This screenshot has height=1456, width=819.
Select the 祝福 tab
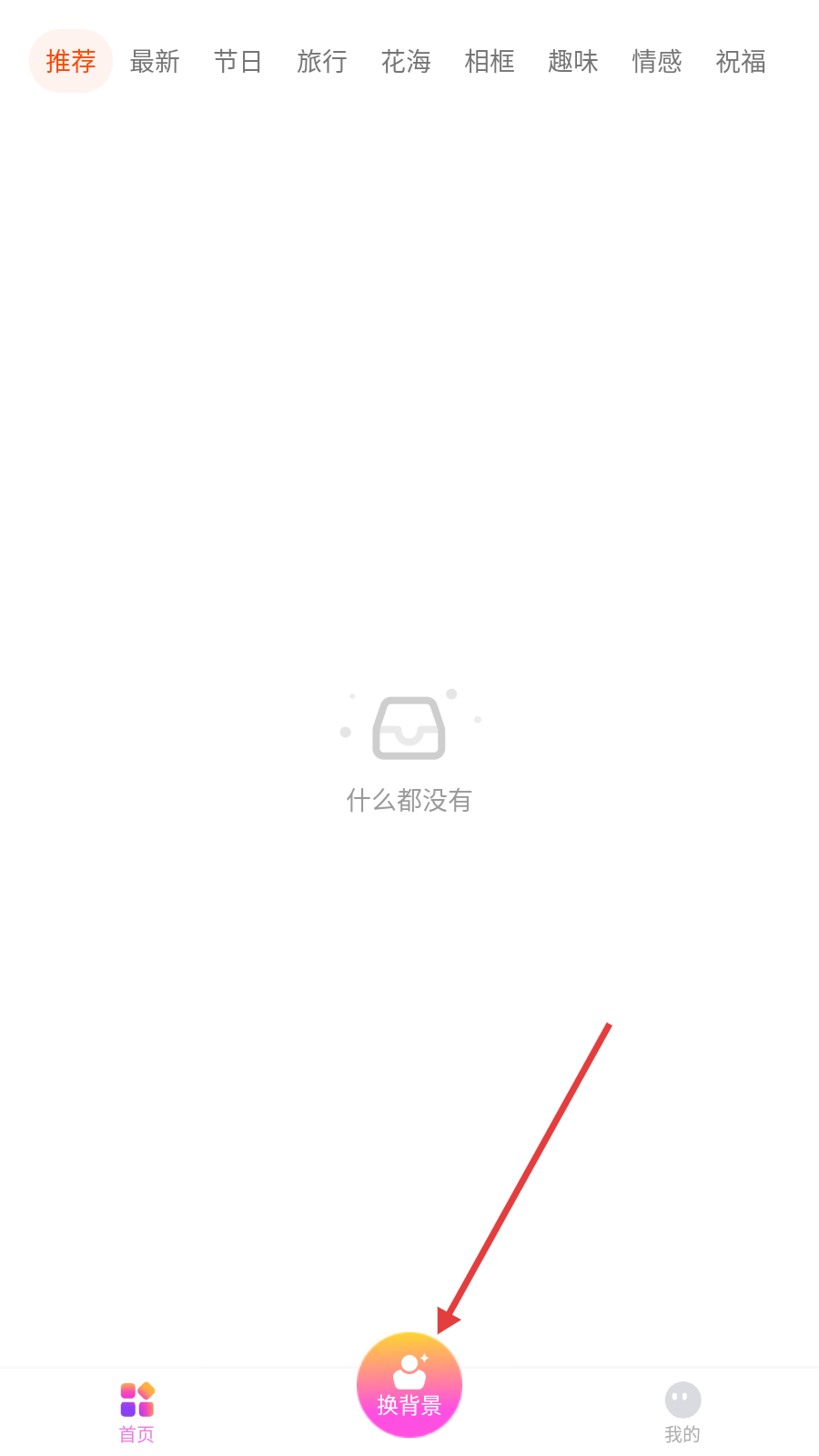point(741,61)
